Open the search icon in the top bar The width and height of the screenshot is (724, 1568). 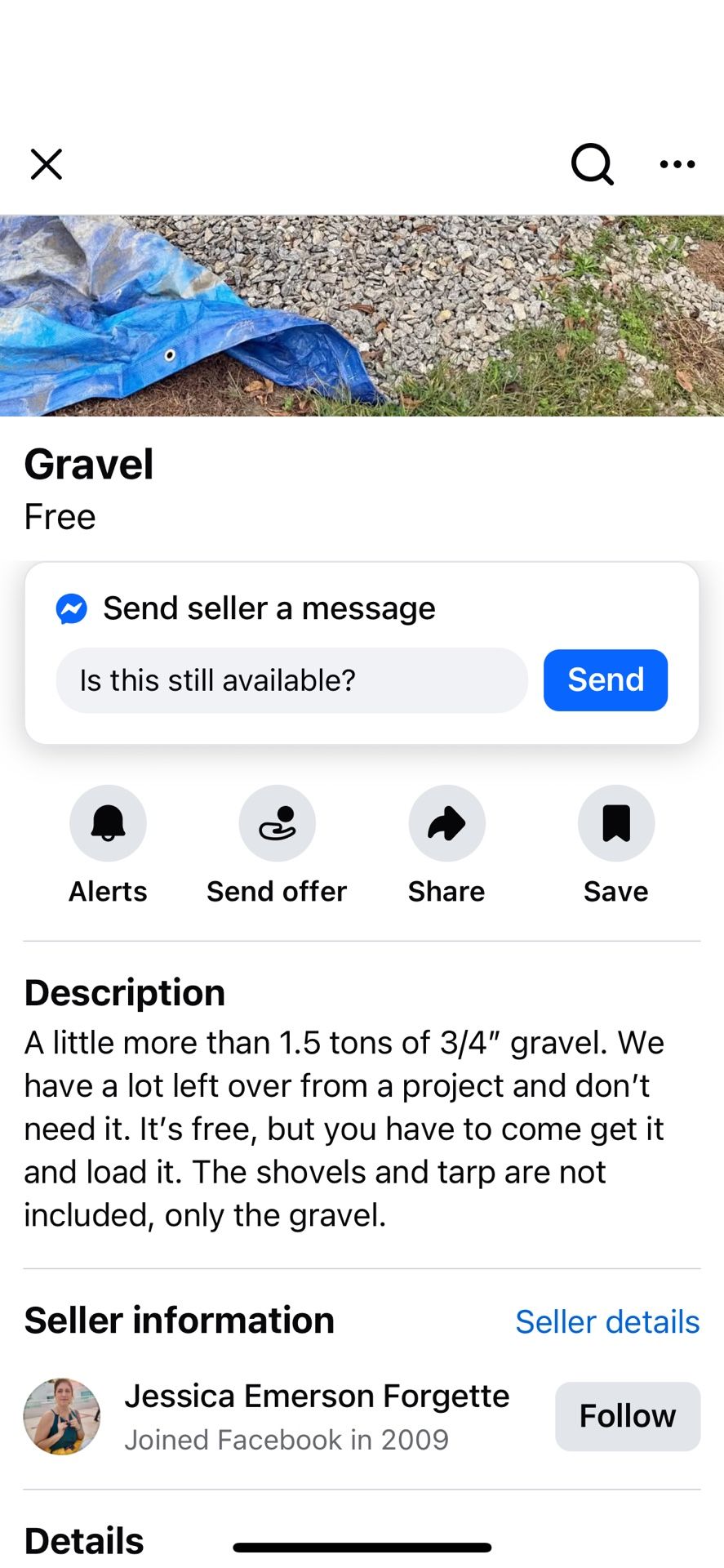[x=592, y=164]
